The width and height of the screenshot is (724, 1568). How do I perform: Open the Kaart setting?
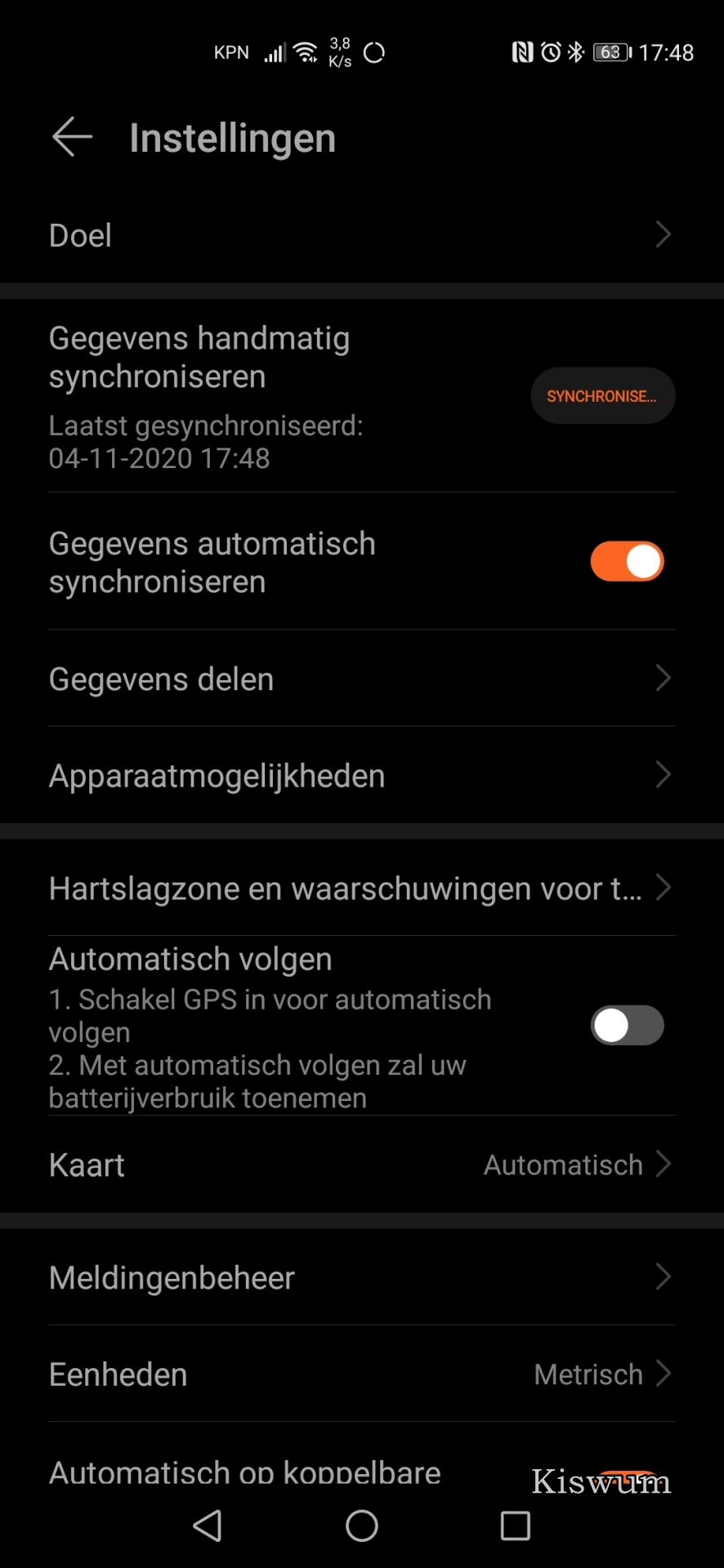tap(362, 1165)
